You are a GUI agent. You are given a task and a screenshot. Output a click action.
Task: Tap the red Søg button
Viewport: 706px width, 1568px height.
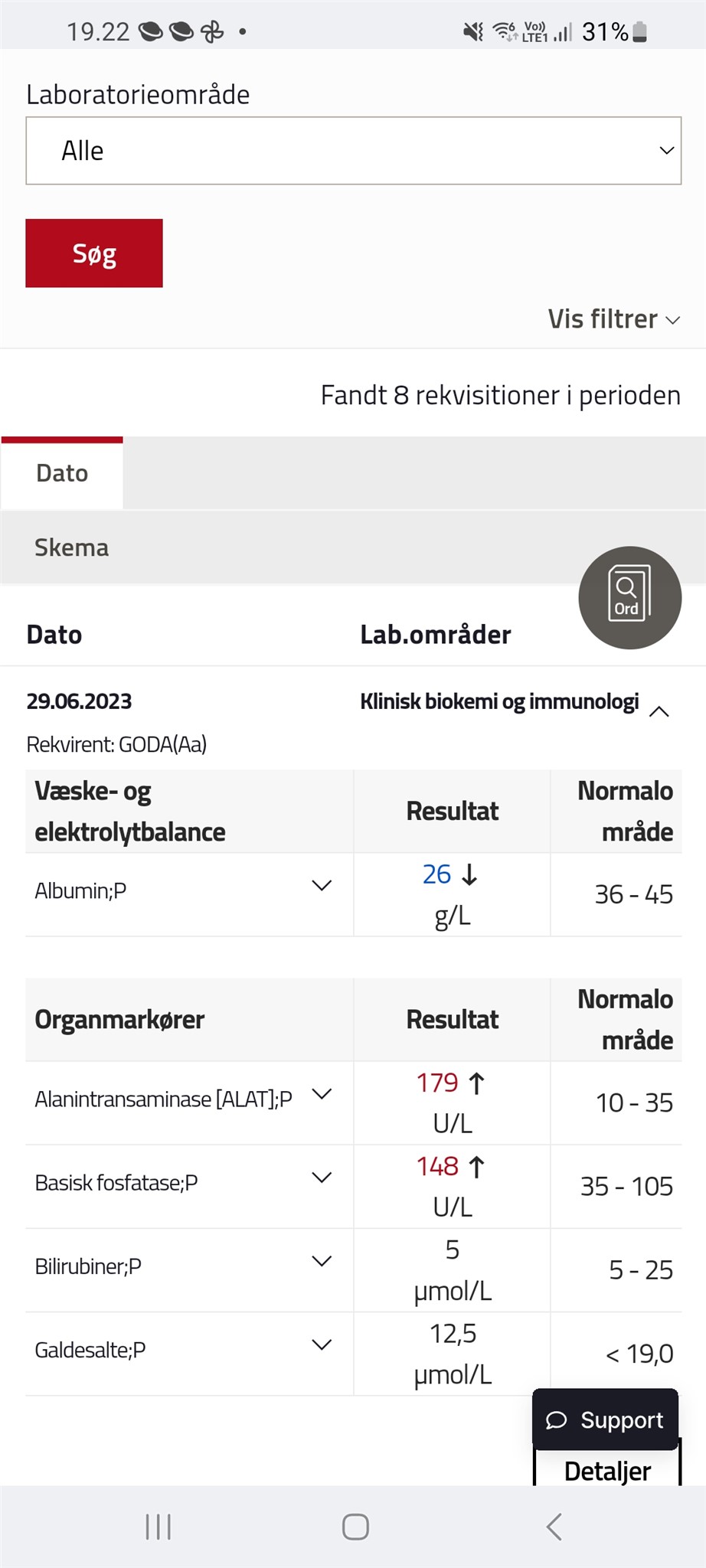[94, 253]
